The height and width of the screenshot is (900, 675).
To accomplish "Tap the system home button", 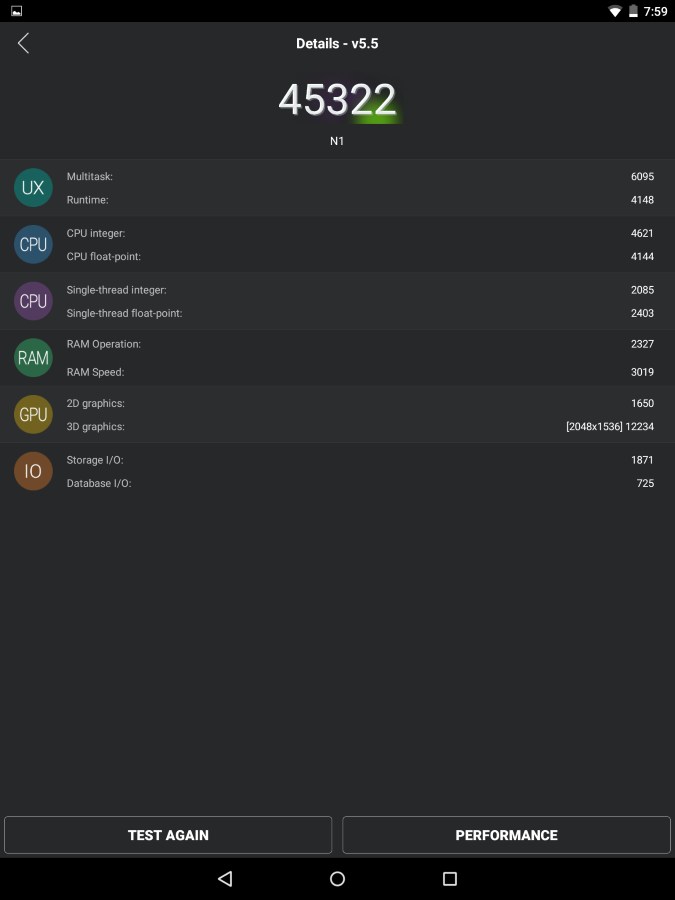I will click(337, 879).
